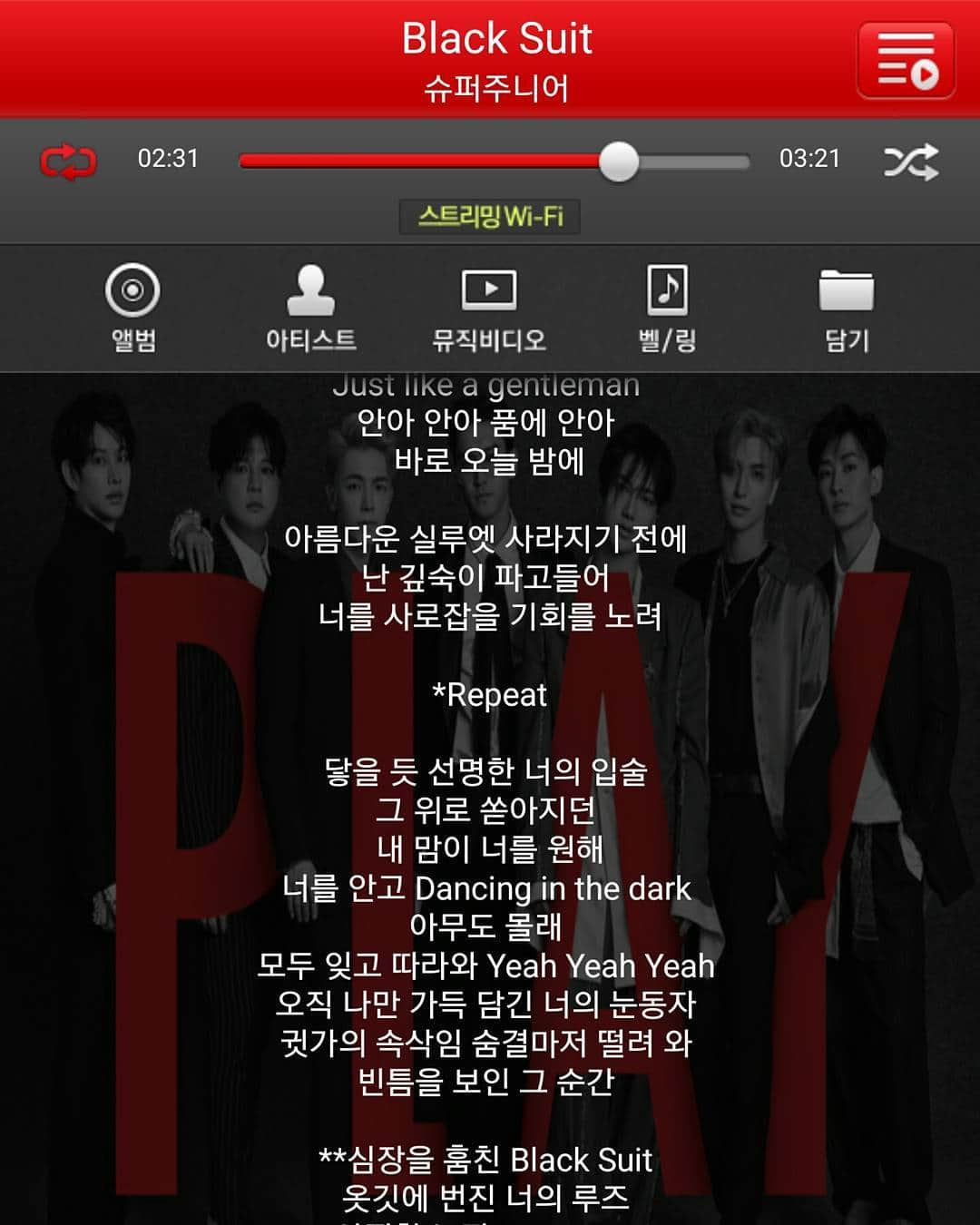Image resolution: width=980 pixels, height=1225 pixels.
Task: Toggle shuffle playback
Action: (x=910, y=162)
